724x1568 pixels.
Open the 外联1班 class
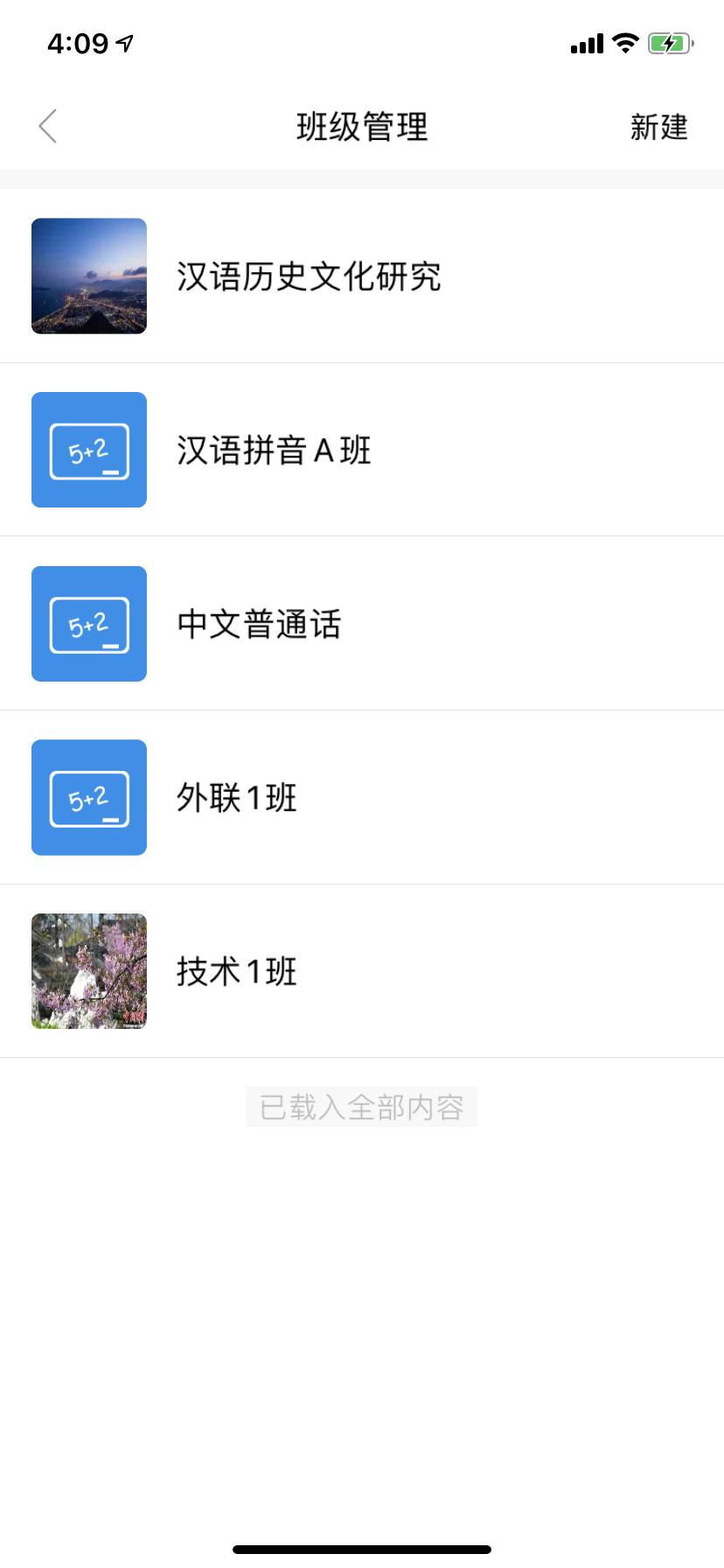point(362,797)
